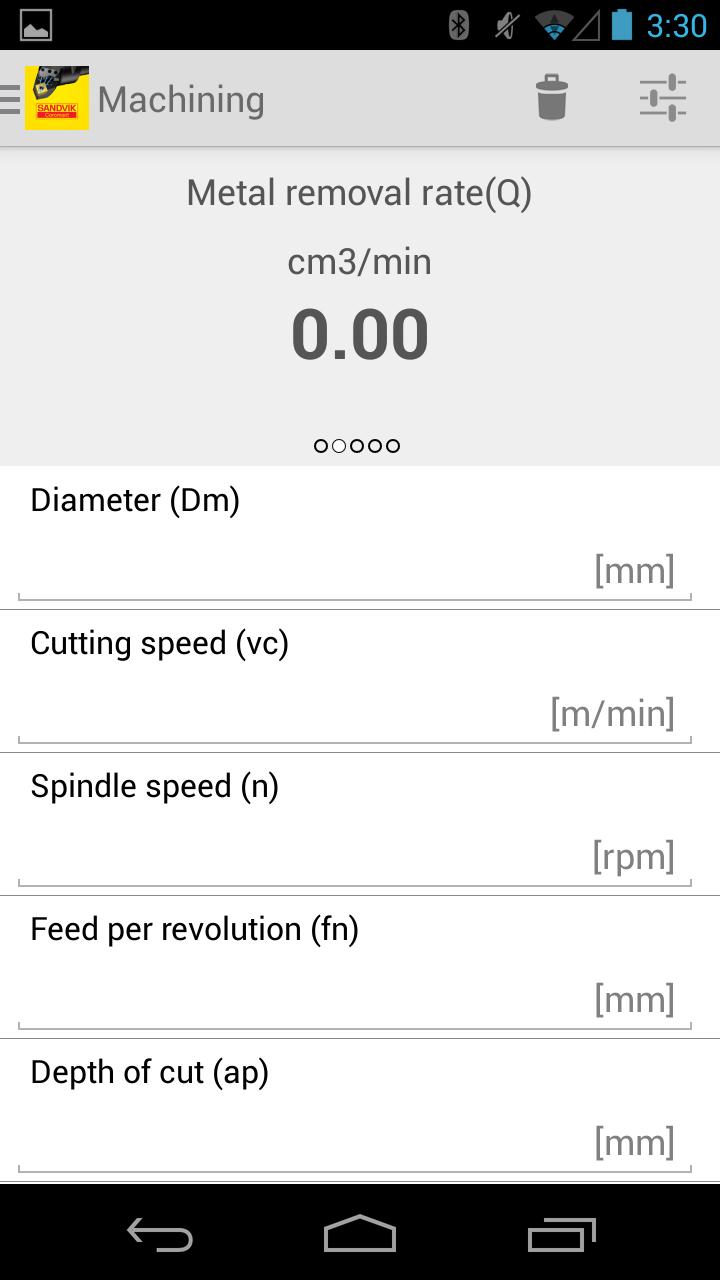Tap the Bluetooth status bar icon
720x1280 pixels.
click(x=458, y=27)
